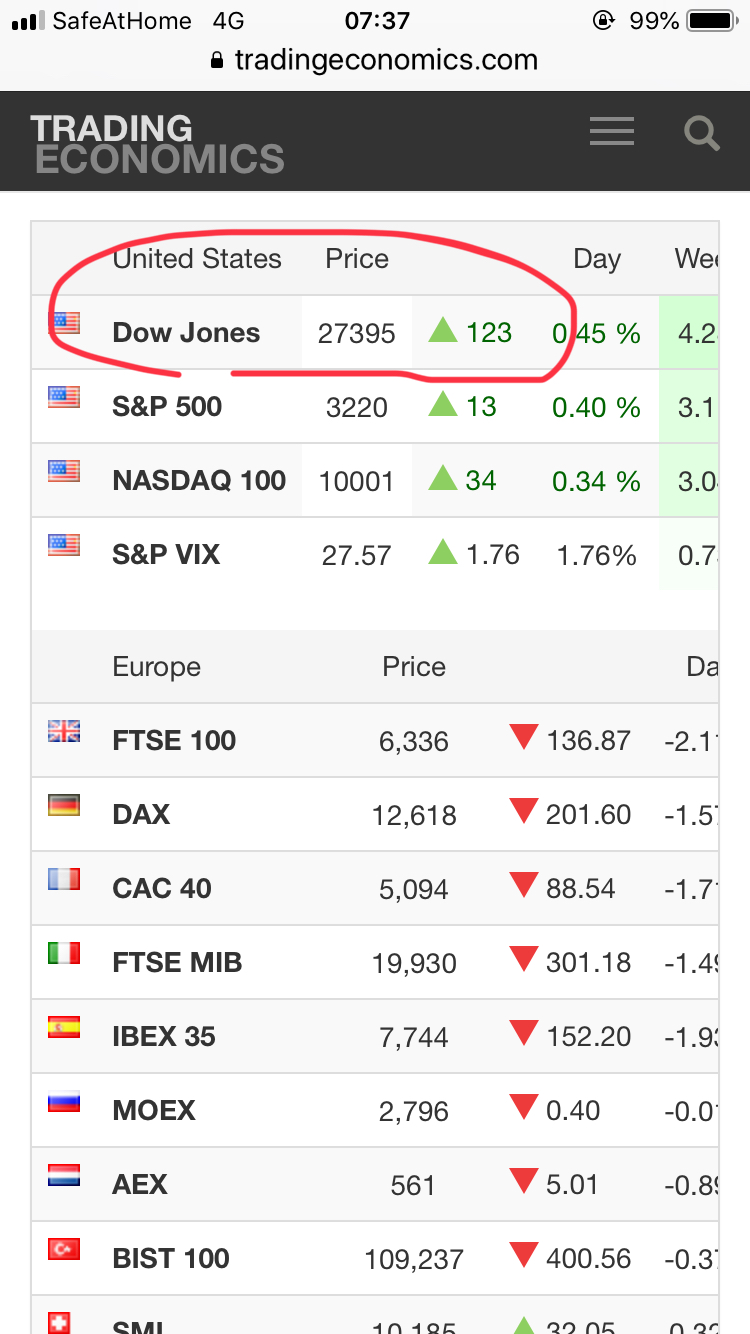View NASDAQ 100 details
The width and height of the screenshot is (750, 1334).
199,481
